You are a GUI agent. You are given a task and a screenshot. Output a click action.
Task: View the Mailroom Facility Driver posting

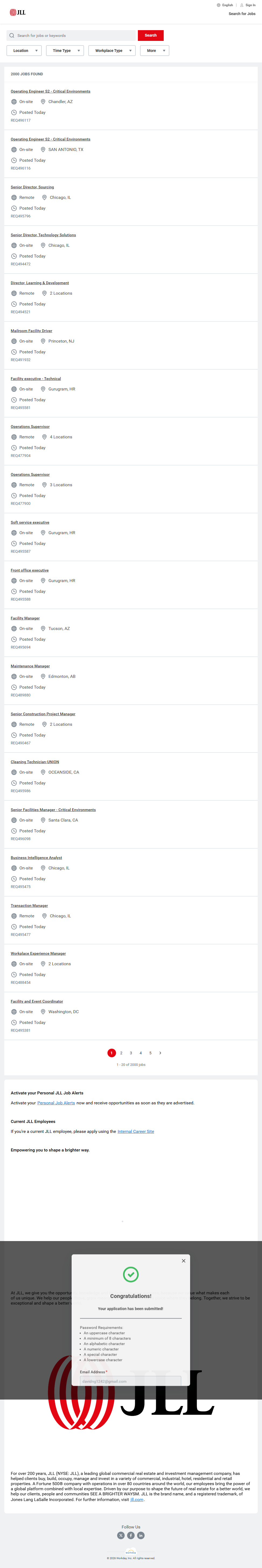click(31, 330)
